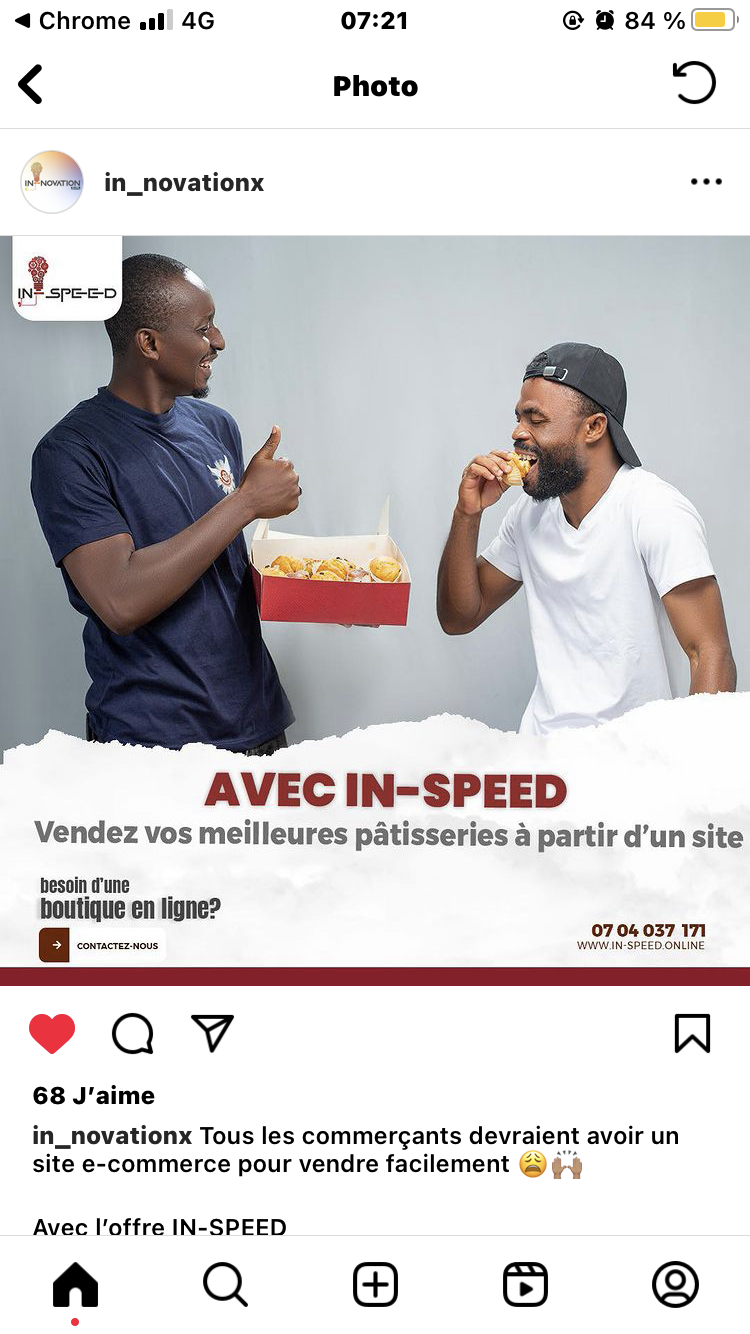Switch to the Reels tab
Screen dimensions: 750x1334
(525, 1284)
